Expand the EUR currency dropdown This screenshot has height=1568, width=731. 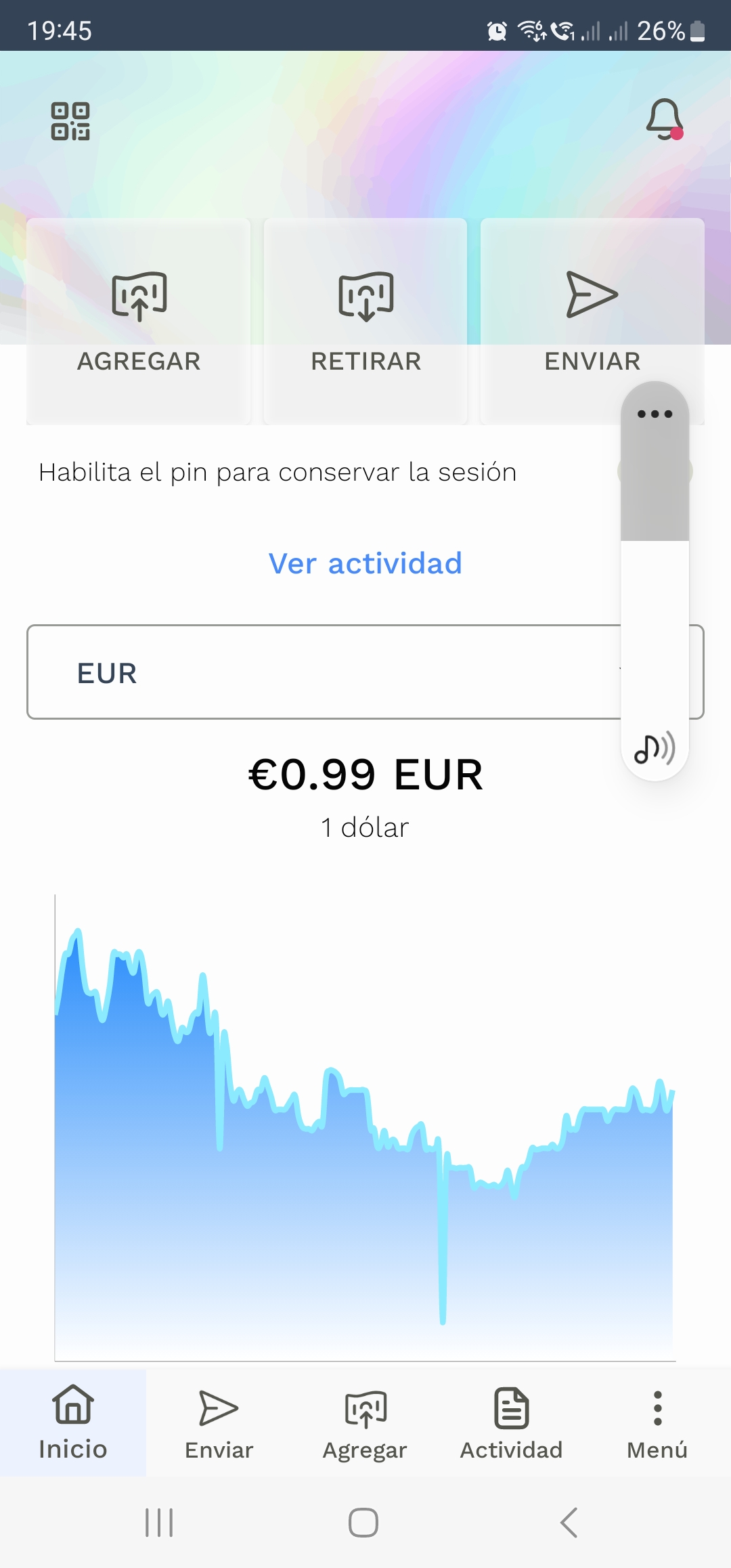click(x=324, y=672)
